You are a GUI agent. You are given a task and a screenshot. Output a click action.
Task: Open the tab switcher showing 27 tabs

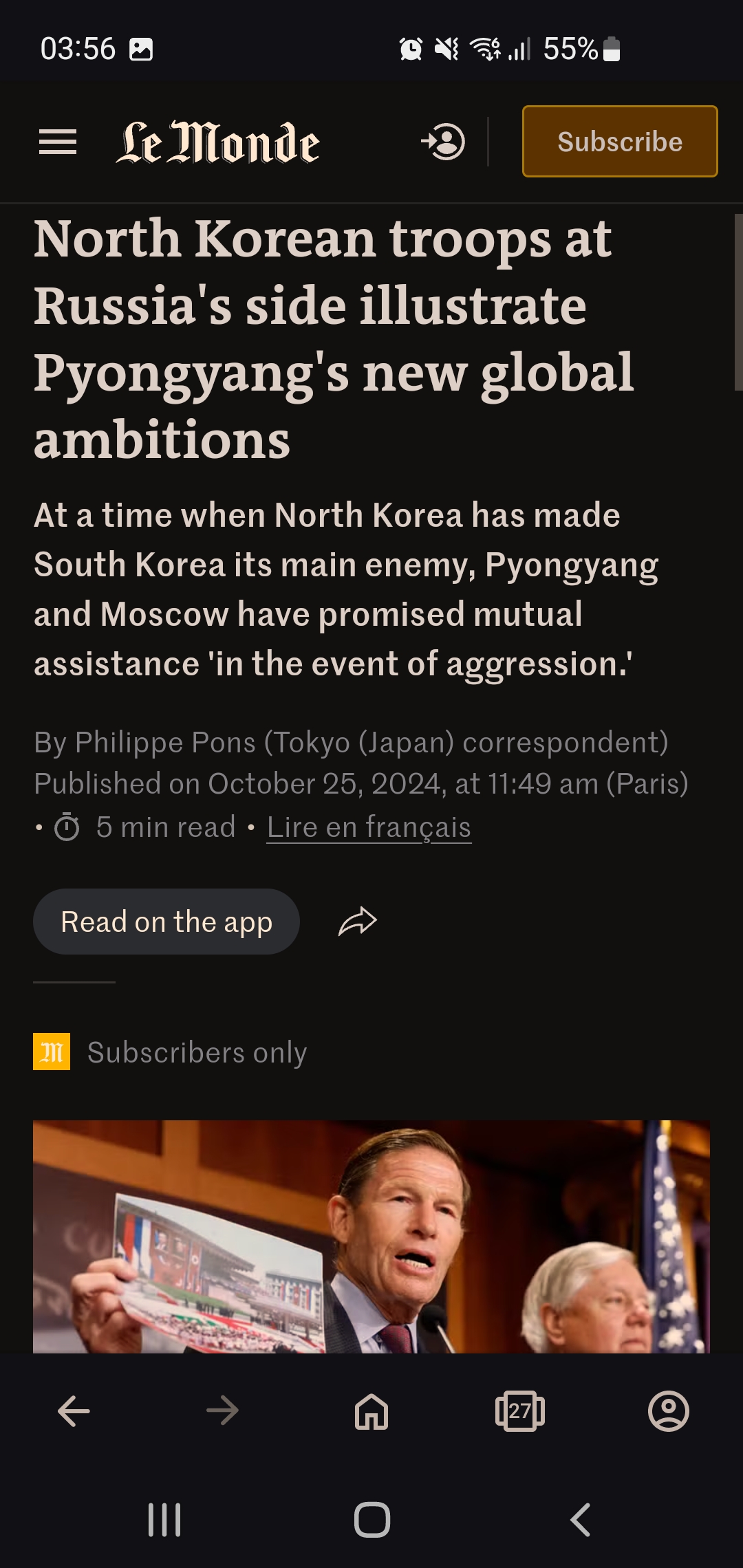pos(520,1411)
